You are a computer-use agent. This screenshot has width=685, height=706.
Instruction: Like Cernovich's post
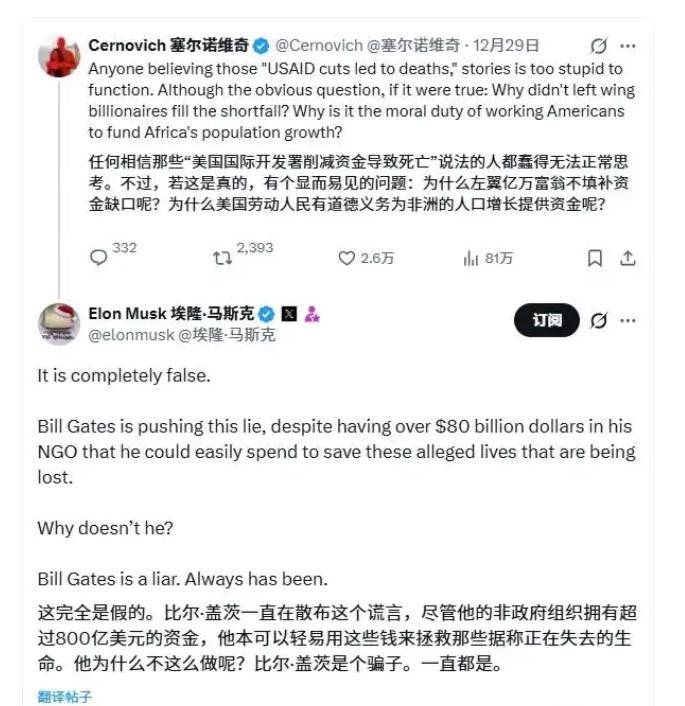point(346,258)
